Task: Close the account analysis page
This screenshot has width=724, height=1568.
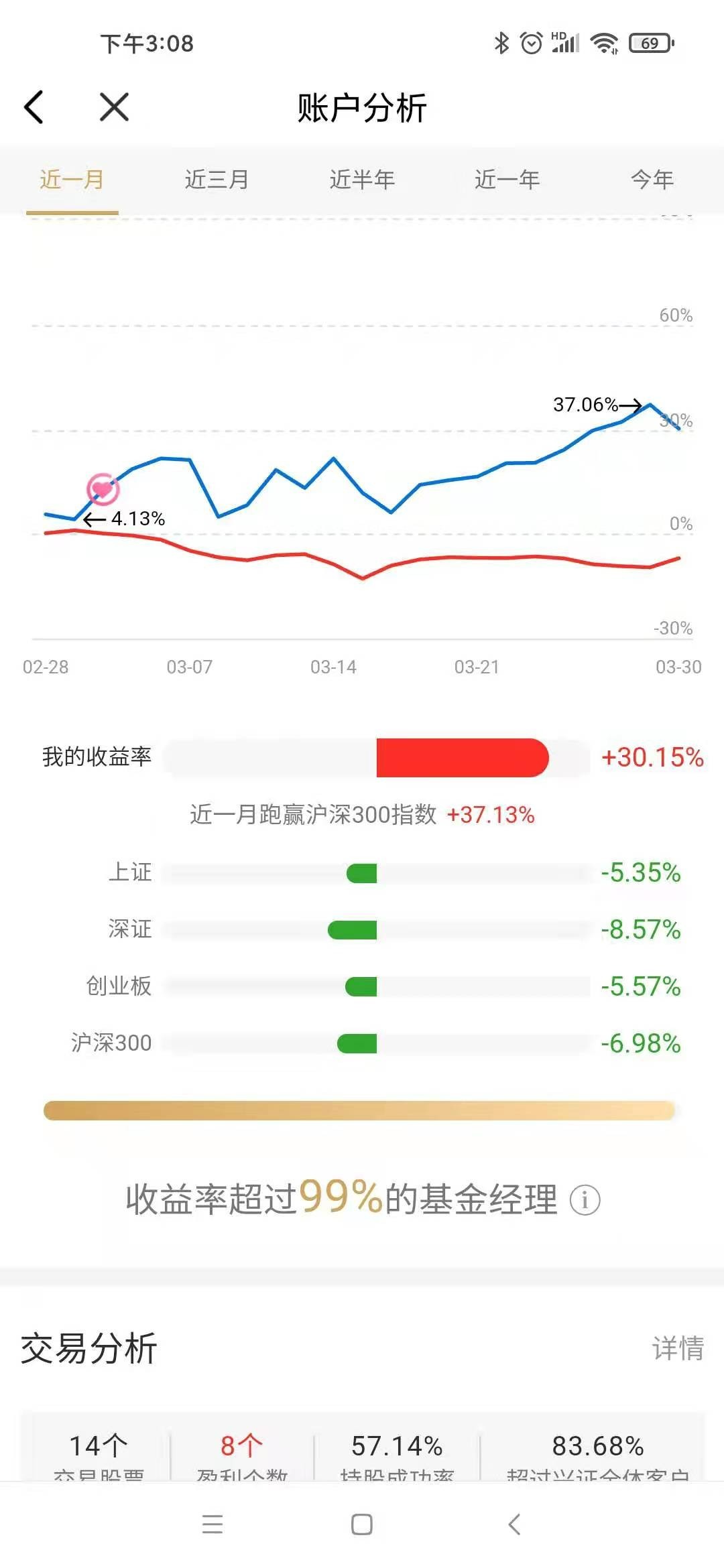Action: (x=114, y=107)
